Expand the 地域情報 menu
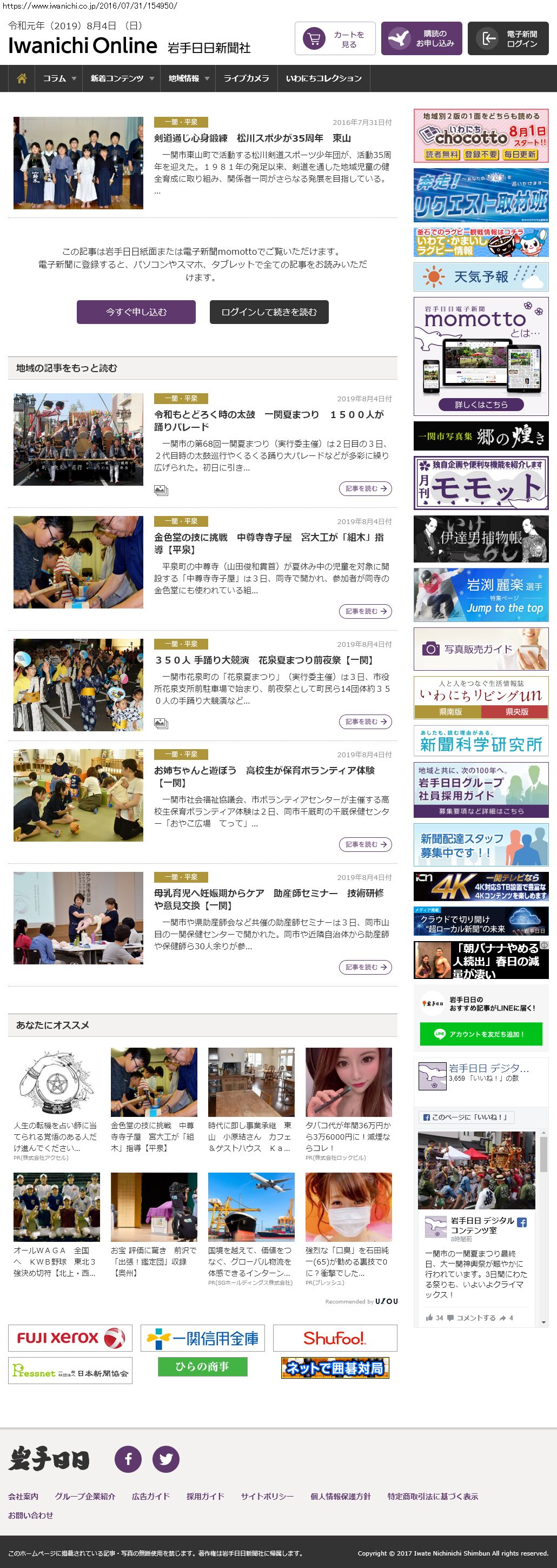Screen dimensions: 557x1568 pyautogui.click(x=188, y=78)
